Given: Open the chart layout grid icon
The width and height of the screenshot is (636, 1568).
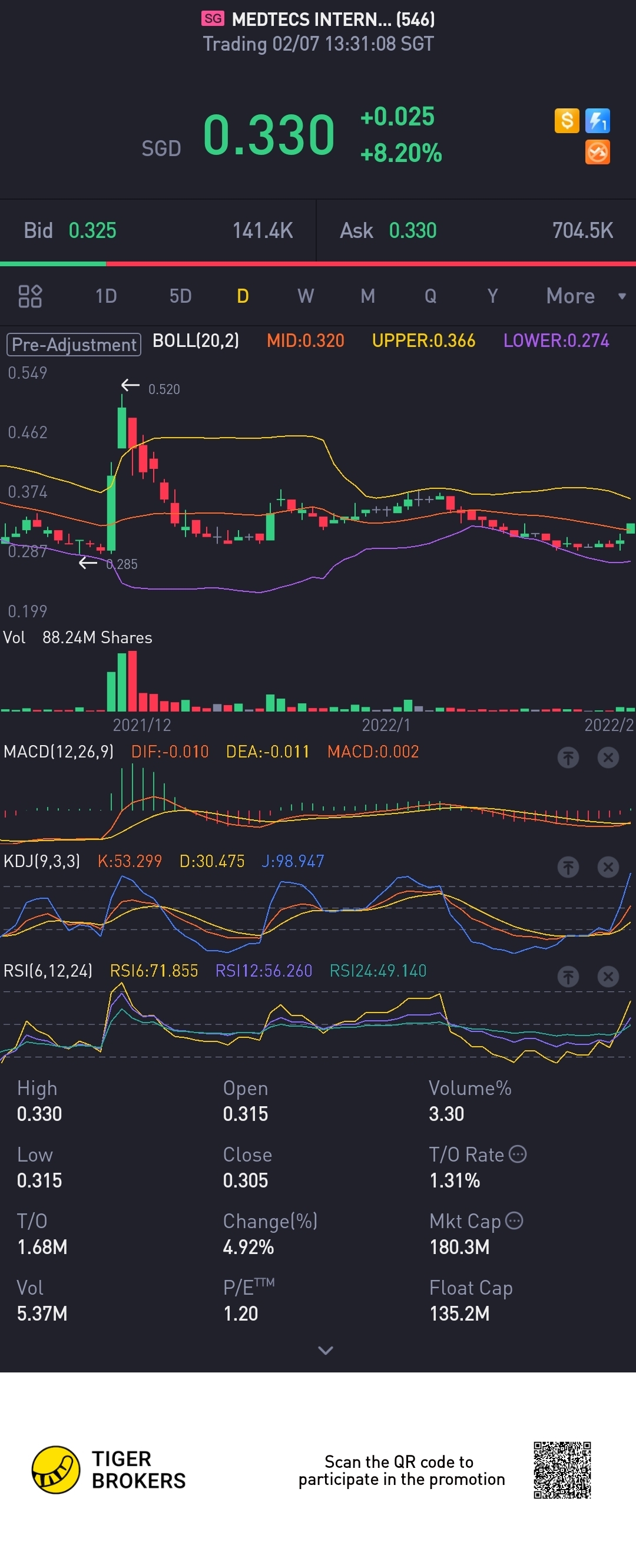Looking at the screenshot, I should click(30, 296).
